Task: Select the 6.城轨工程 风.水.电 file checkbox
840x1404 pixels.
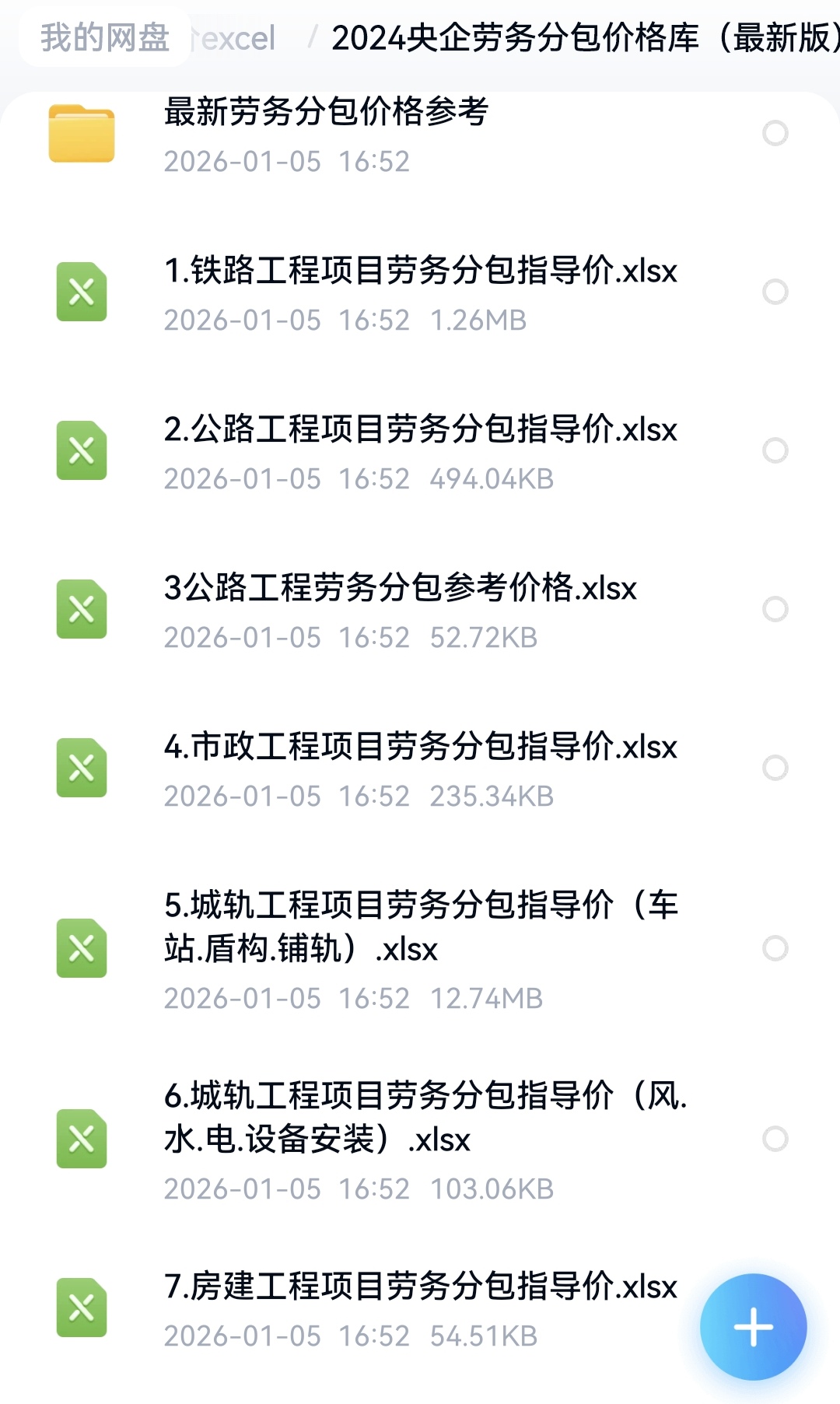Action: [x=775, y=1139]
